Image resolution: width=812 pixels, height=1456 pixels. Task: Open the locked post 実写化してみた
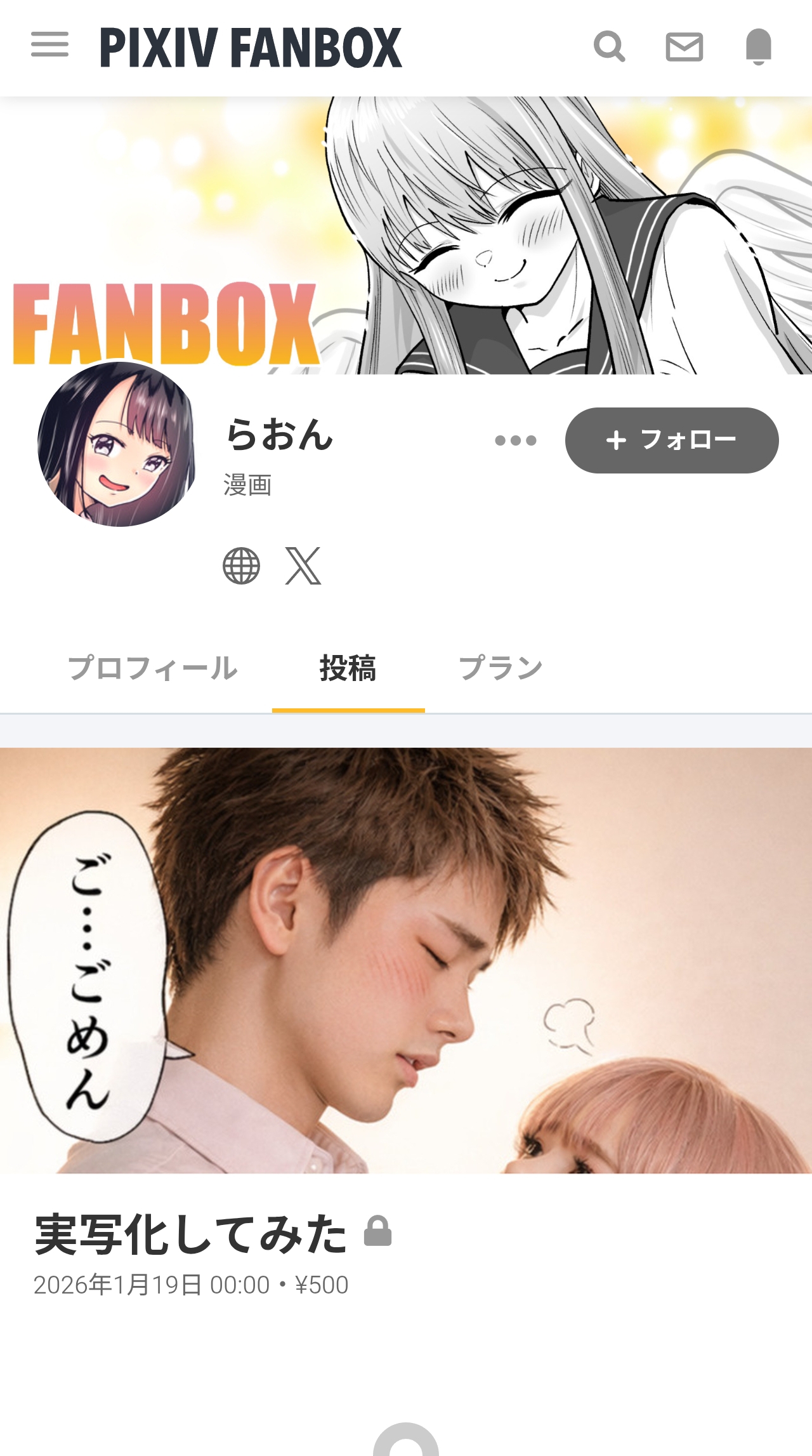[x=190, y=1234]
